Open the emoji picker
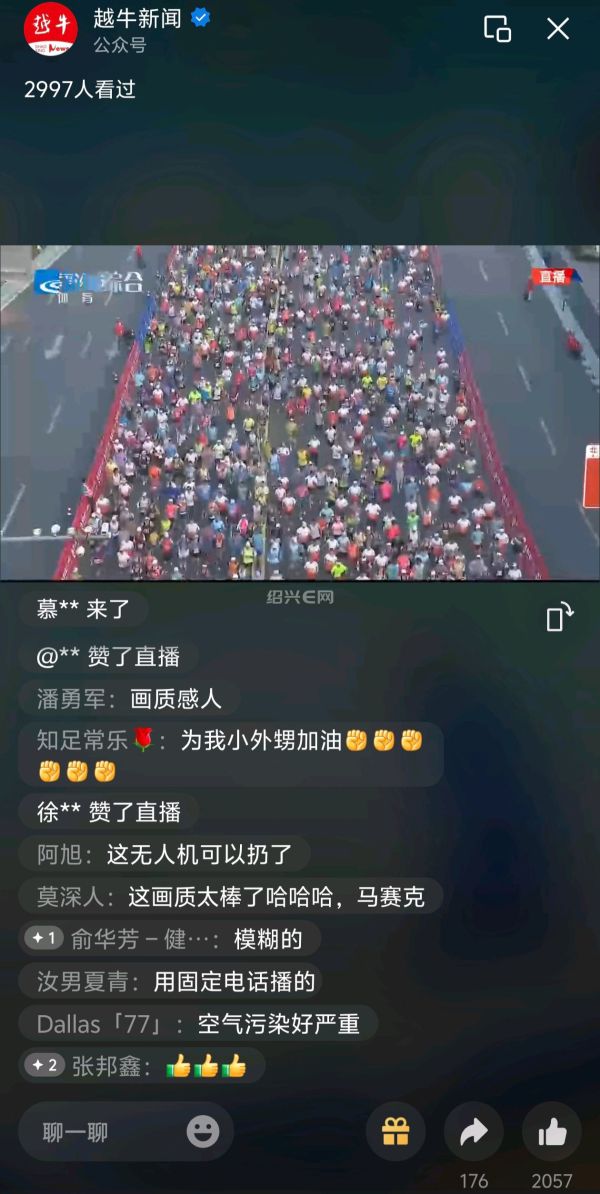The image size is (600, 1194). (x=203, y=1132)
